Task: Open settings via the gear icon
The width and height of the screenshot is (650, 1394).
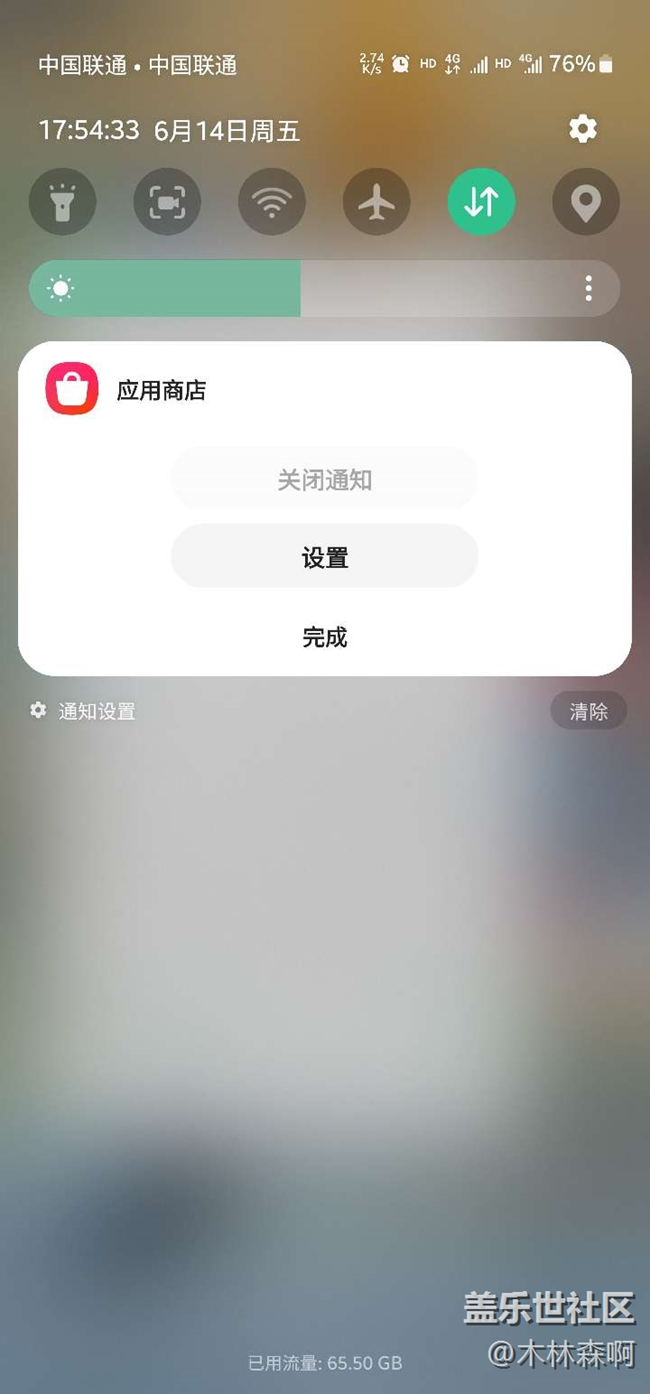Action: point(583,129)
